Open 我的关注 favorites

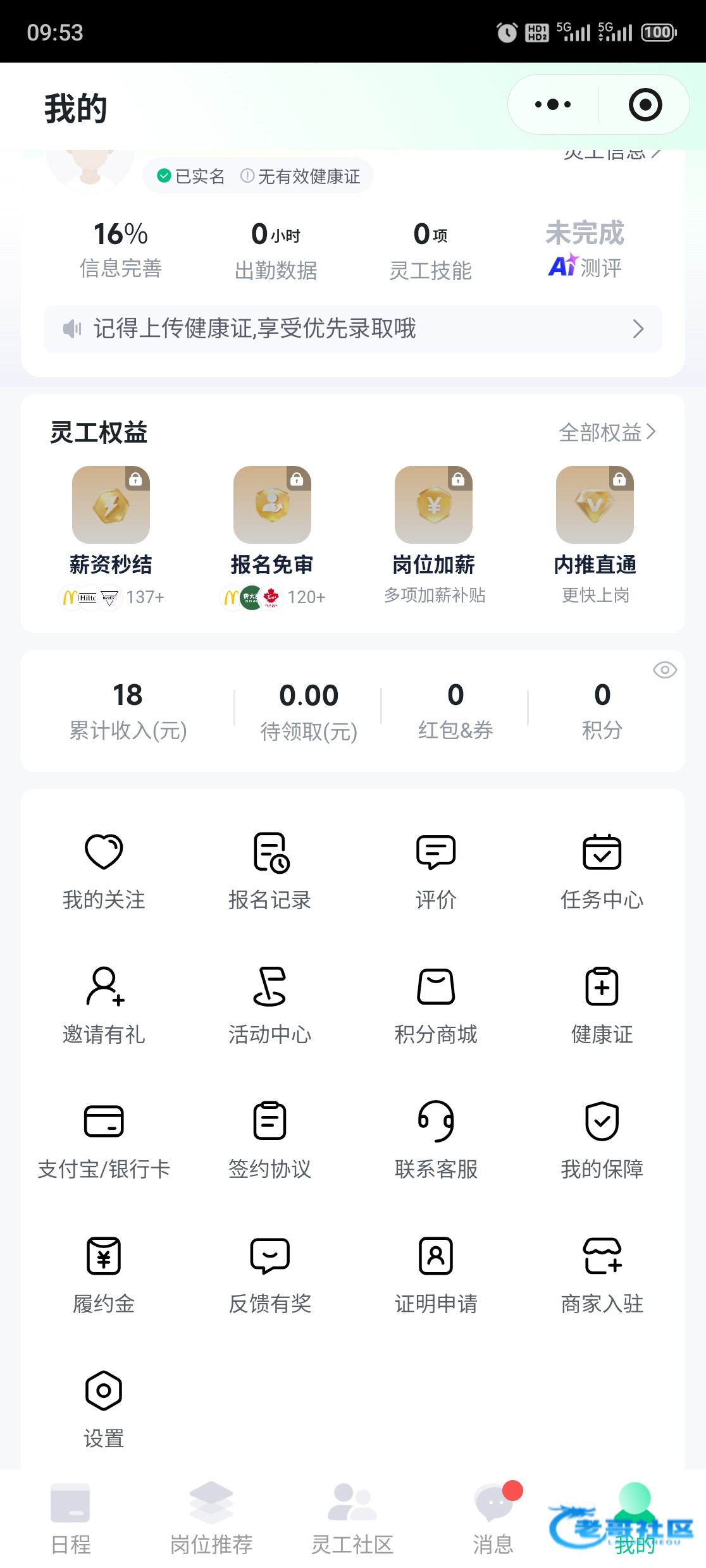104,869
